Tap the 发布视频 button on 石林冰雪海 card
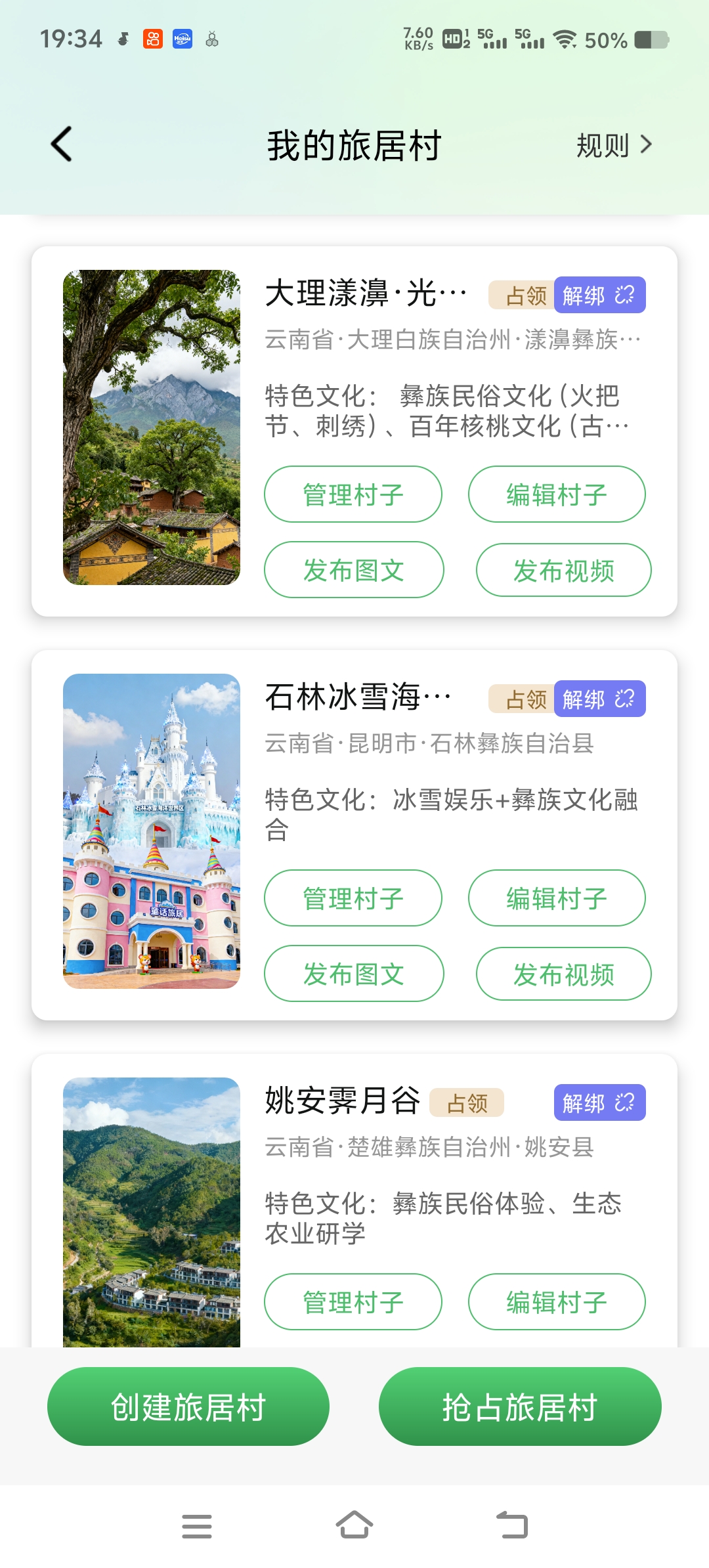The height and width of the screenshot is (1568, 709). click(563, 974)
